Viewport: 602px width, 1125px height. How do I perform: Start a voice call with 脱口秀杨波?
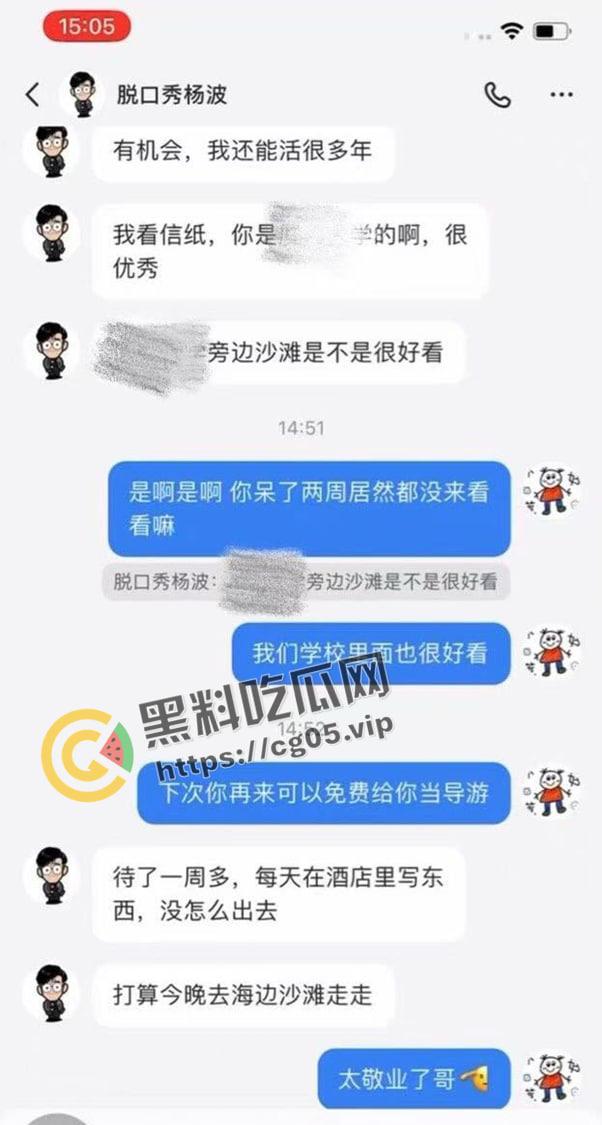coord(497,95)
